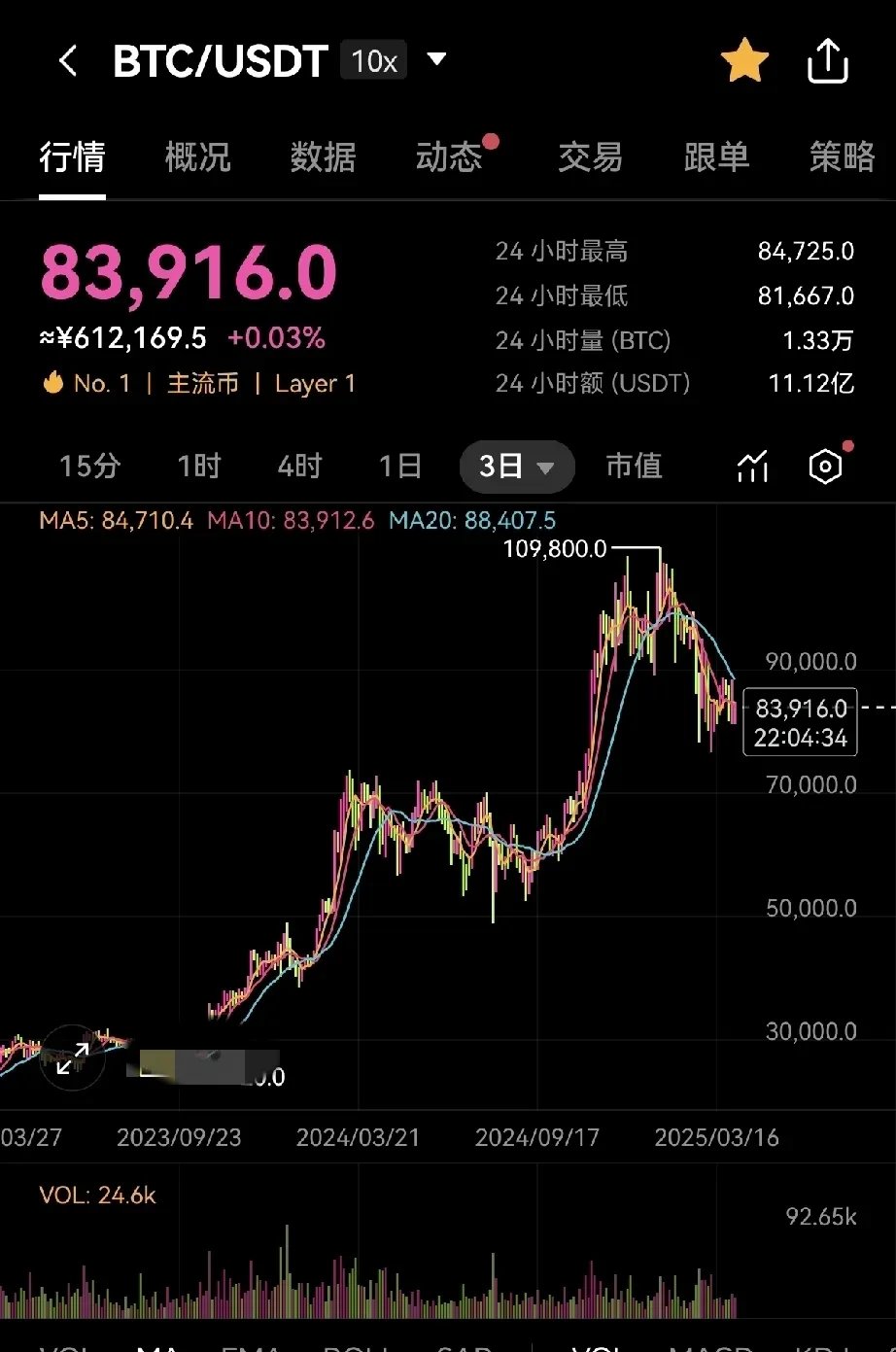Viewport: 896px width, 1352px height.
Task: Tap the favorites star icon
Action: 744,59
